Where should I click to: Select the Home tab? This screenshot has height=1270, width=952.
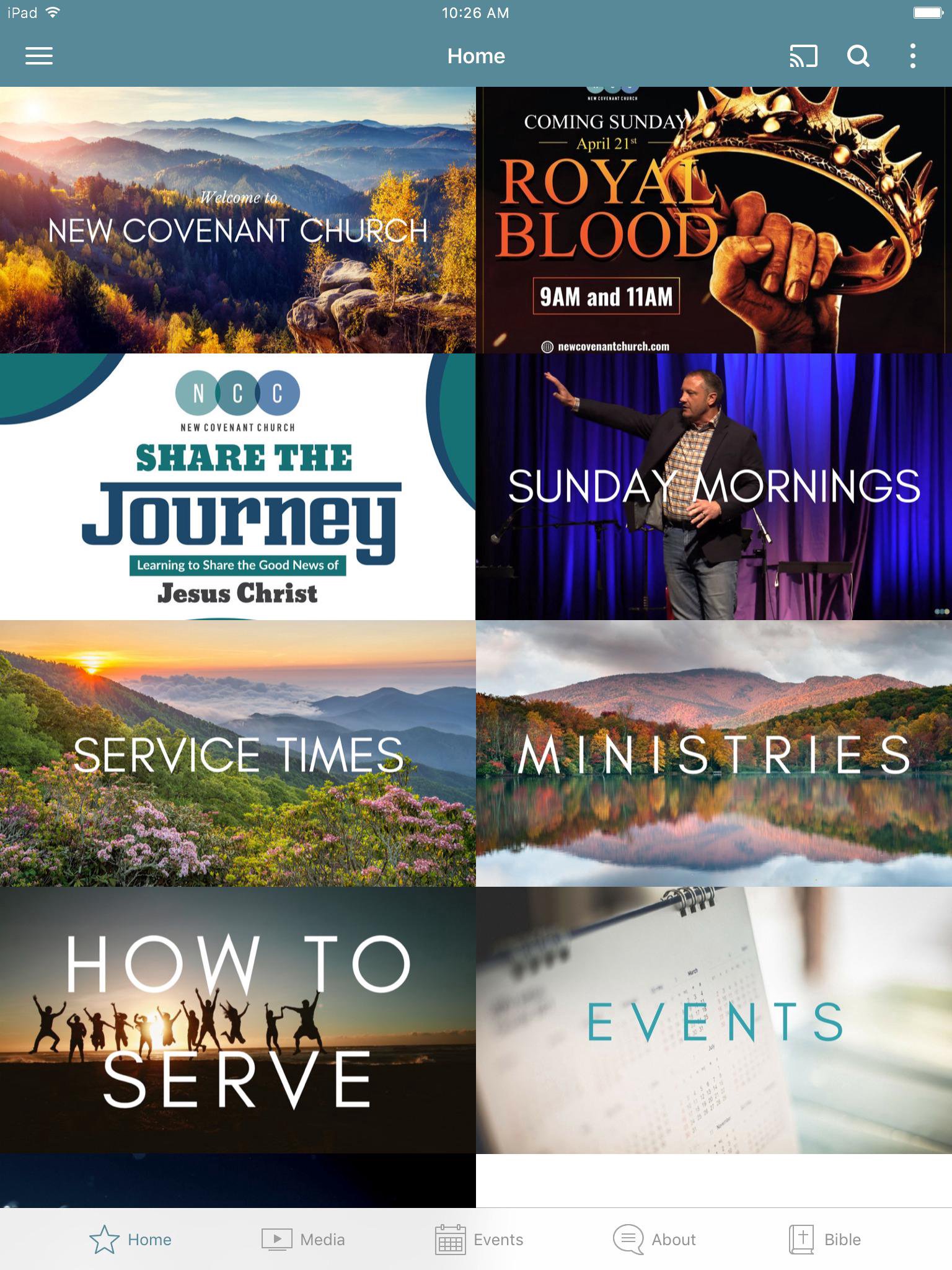click(131, 1239)
